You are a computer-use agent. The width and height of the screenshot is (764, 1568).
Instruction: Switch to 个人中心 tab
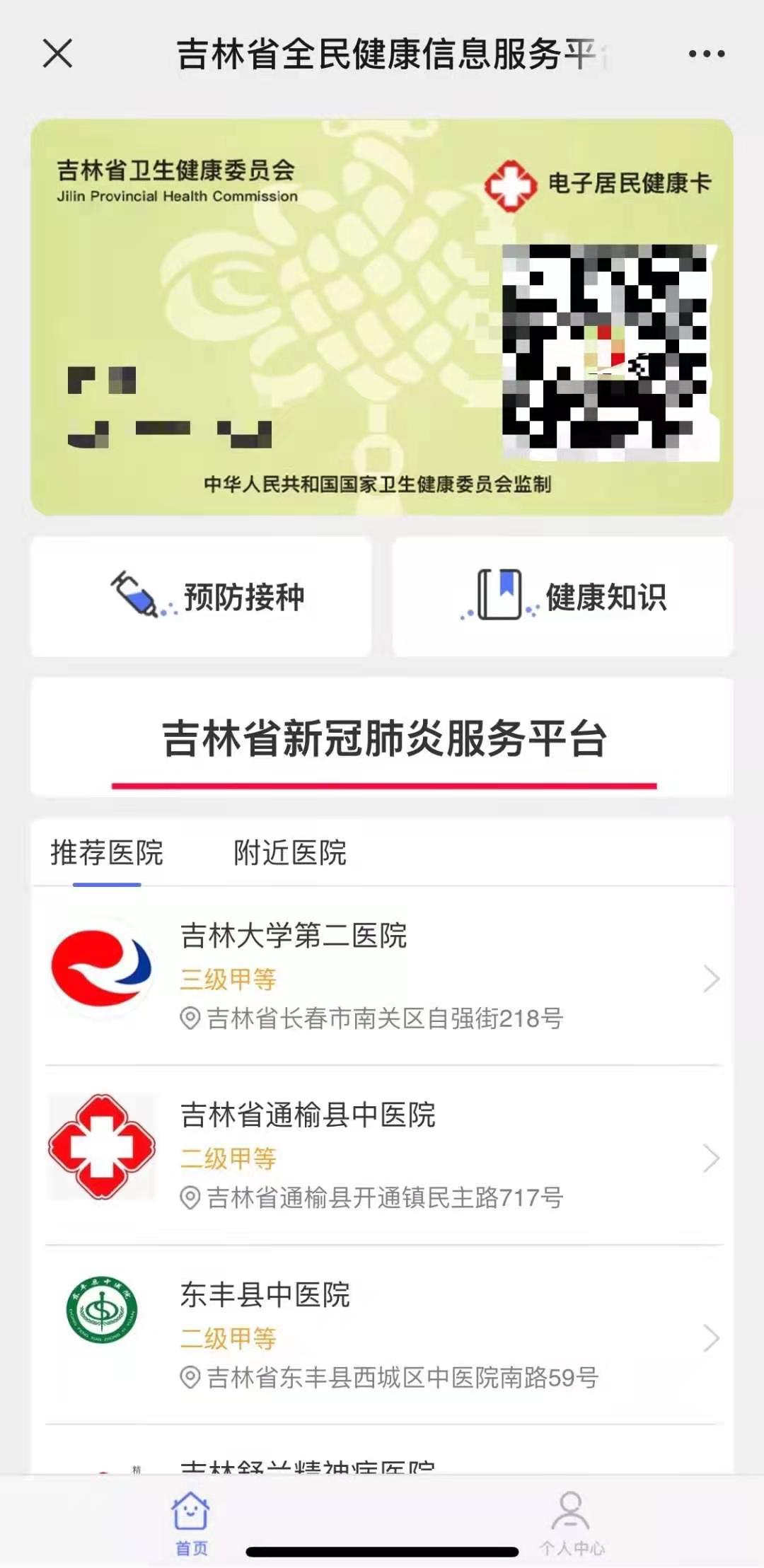click(572, 1524)
